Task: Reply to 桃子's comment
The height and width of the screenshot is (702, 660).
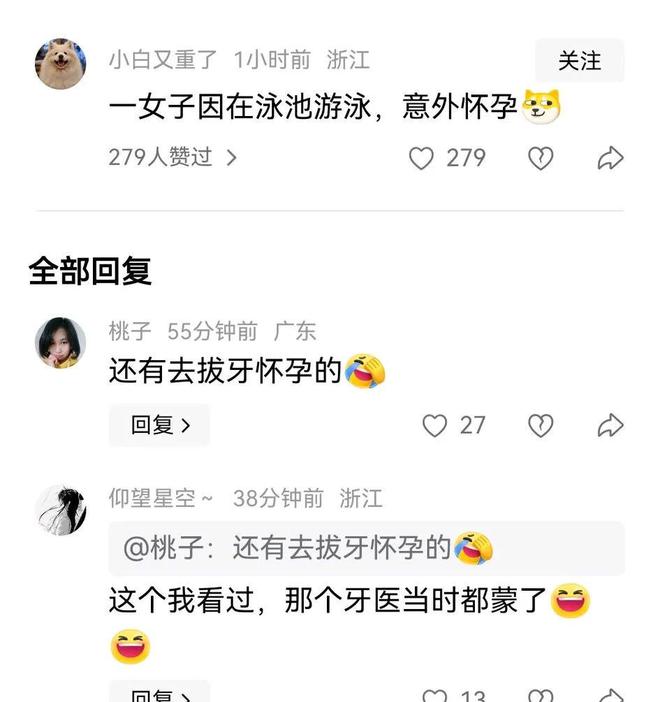Action: (159, 425)
